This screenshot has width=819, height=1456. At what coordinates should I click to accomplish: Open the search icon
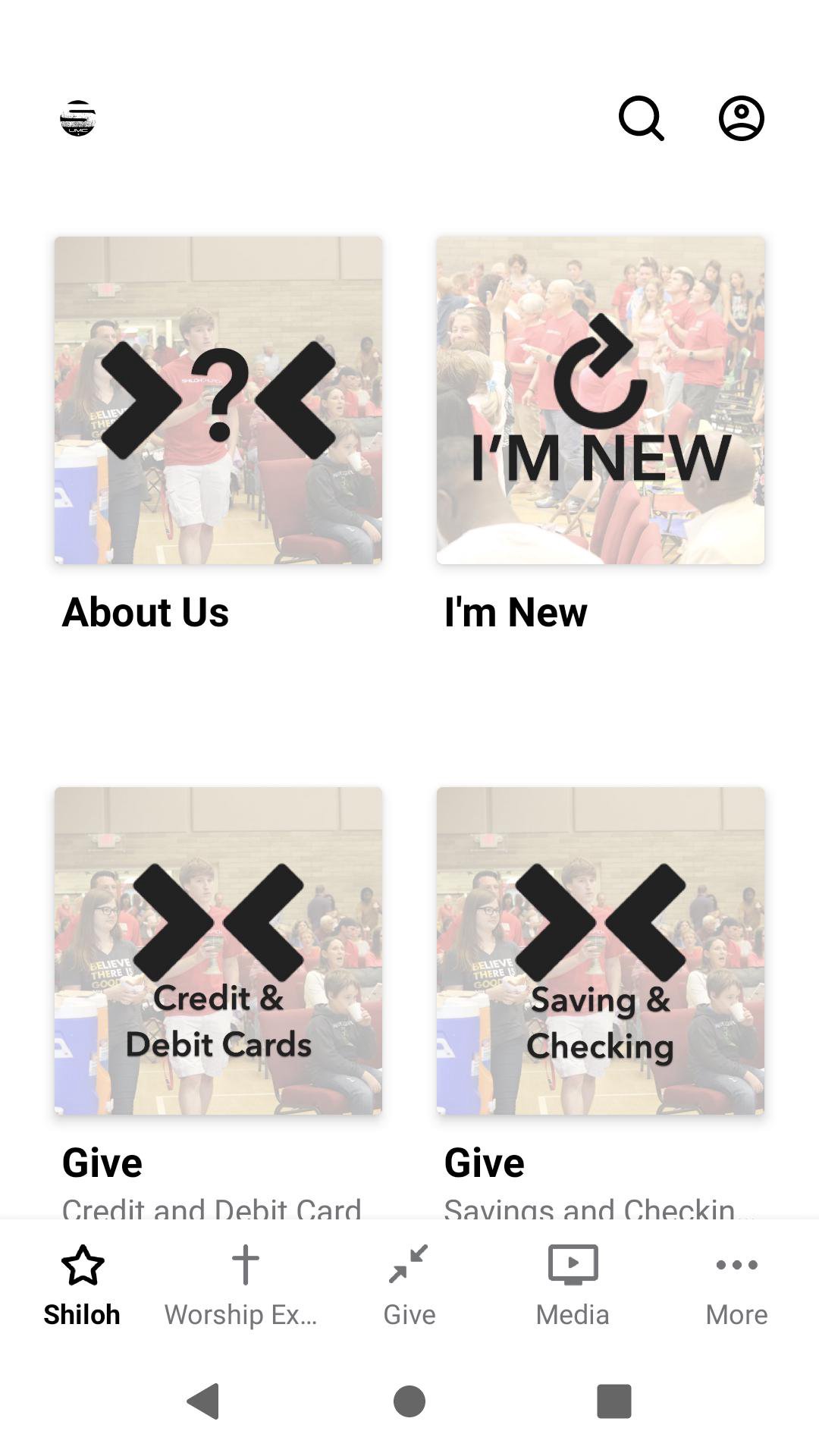(x=642, y=118)
